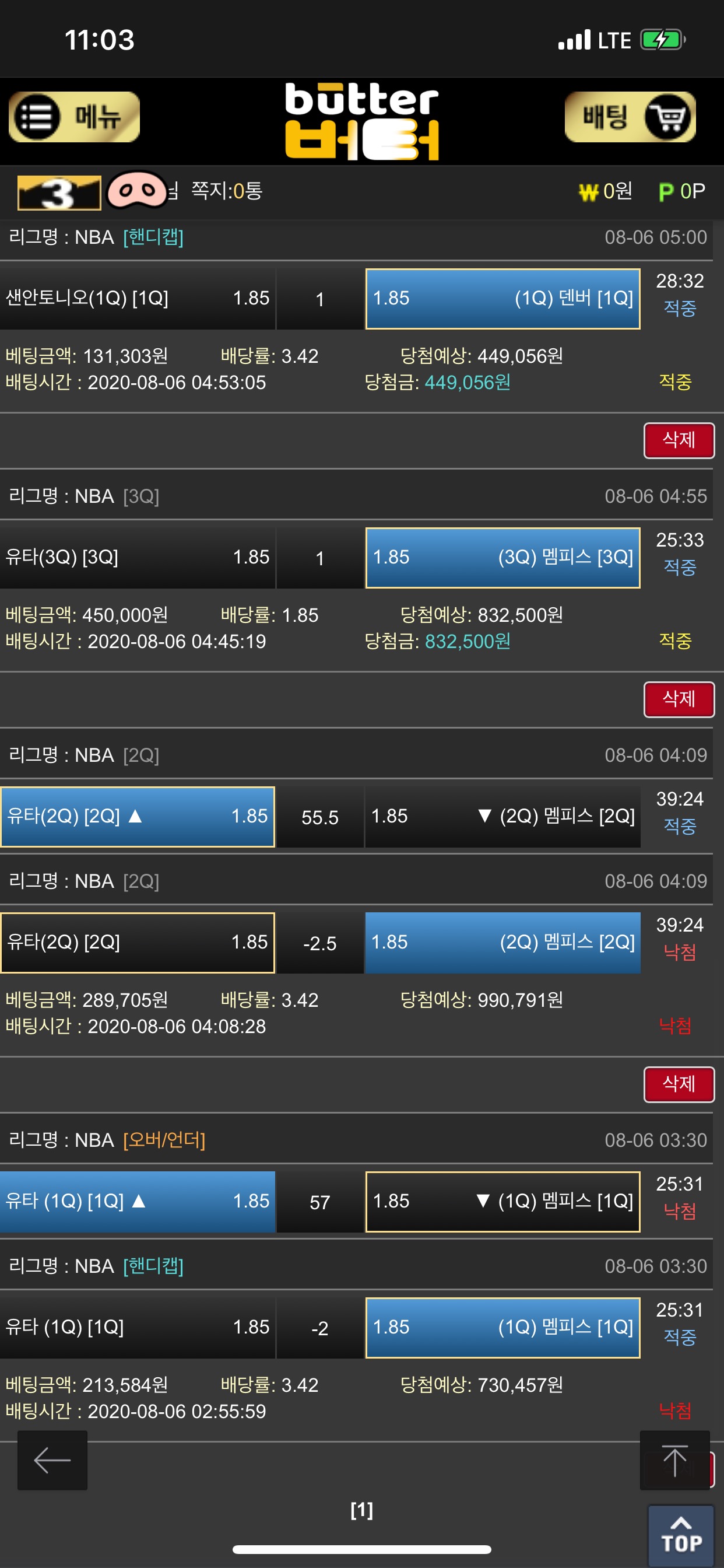Delete the bet placed at 04:53:05

point(679,440)
